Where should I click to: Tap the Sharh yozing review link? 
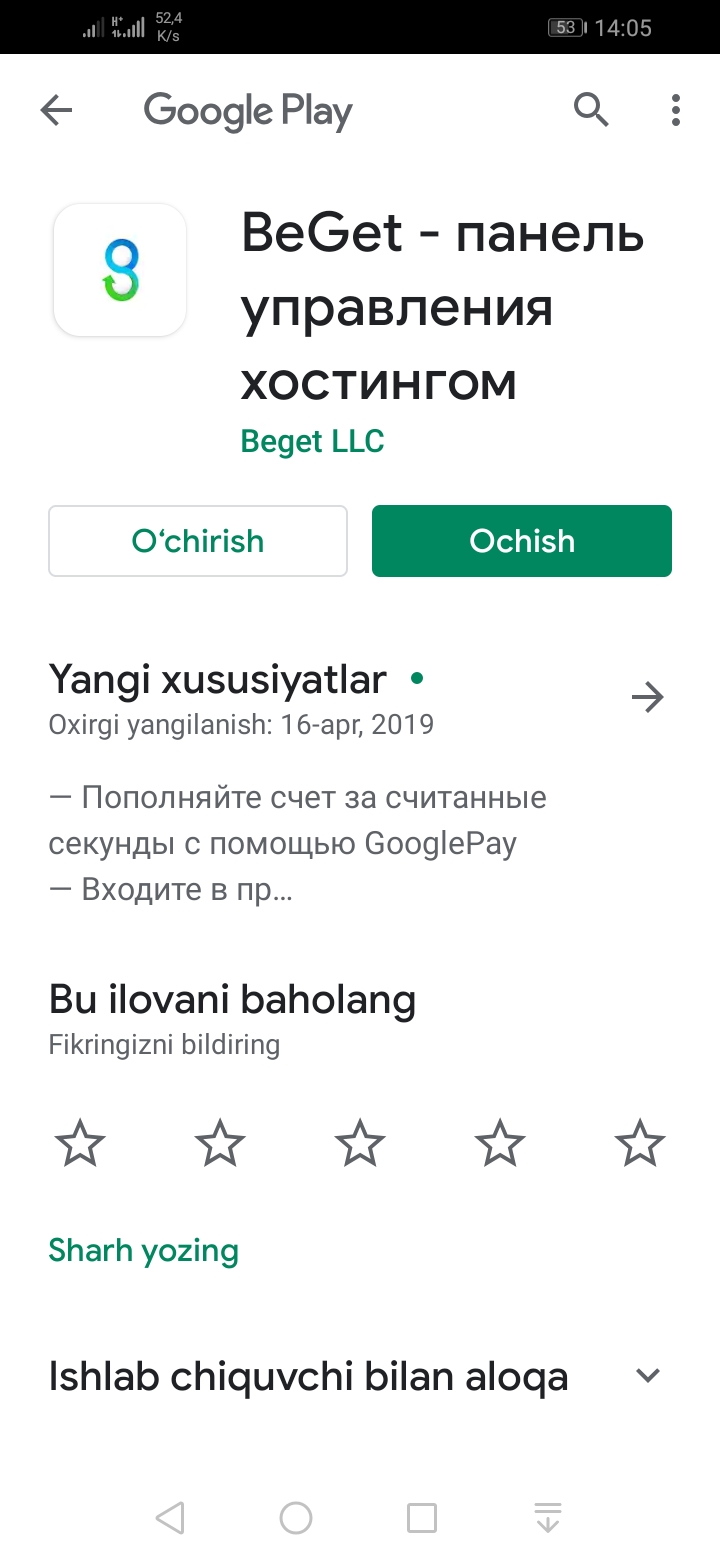pyautogui.click(x=144, y=1251)
